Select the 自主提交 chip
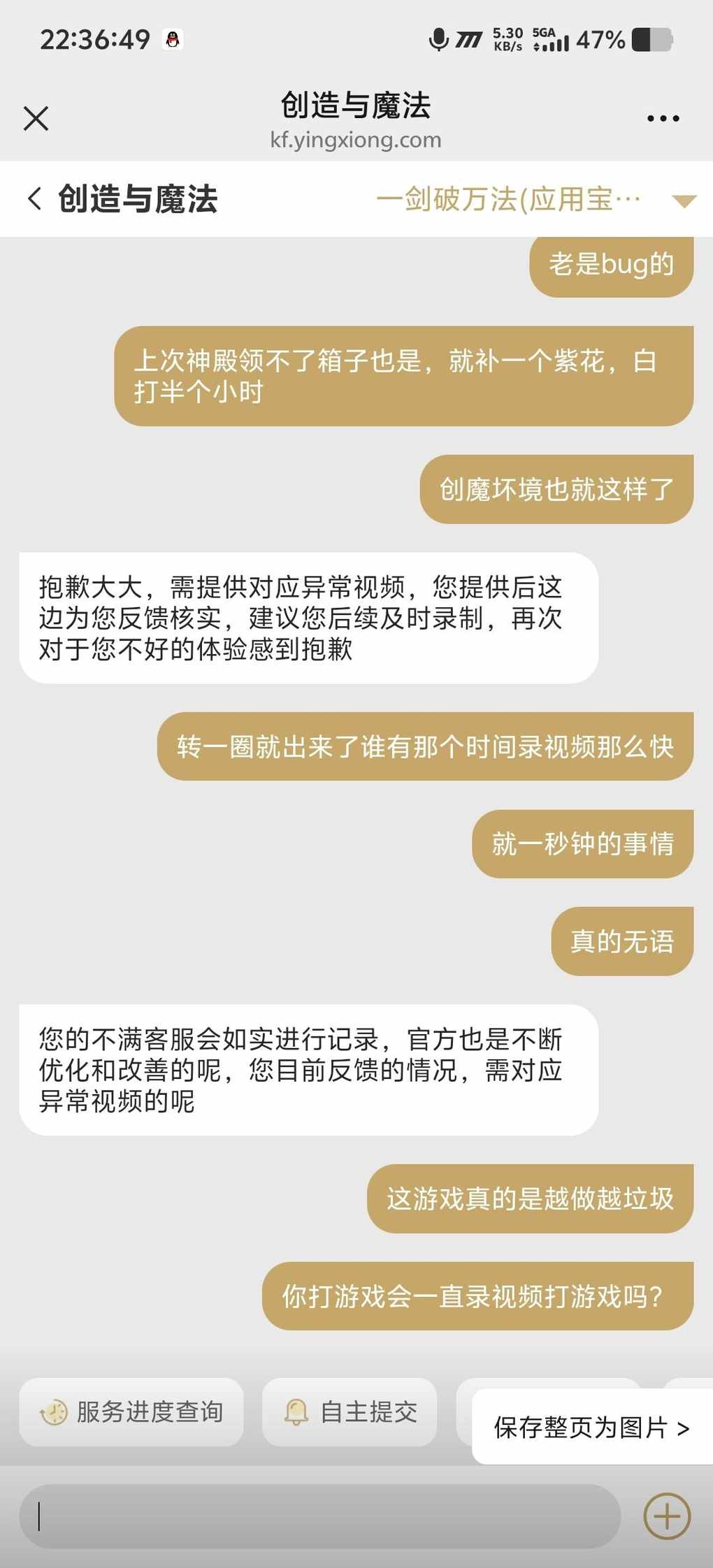Viewport: 713px width, 1568px height. [350, 1411]
